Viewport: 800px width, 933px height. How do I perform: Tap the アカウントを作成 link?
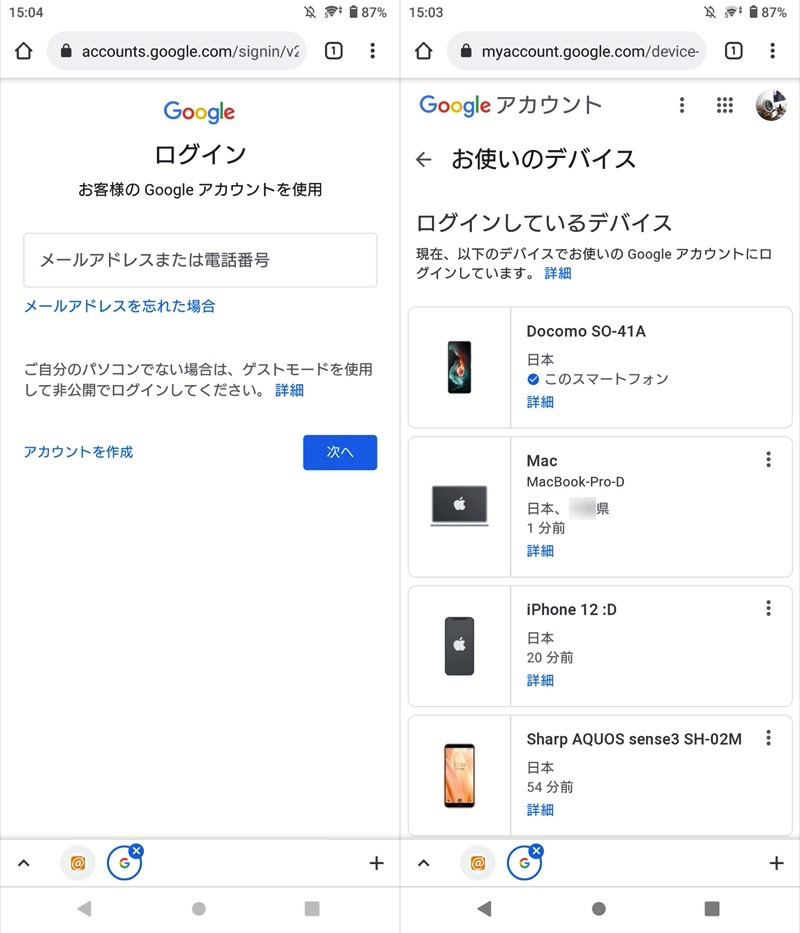[x=78, y=452]
